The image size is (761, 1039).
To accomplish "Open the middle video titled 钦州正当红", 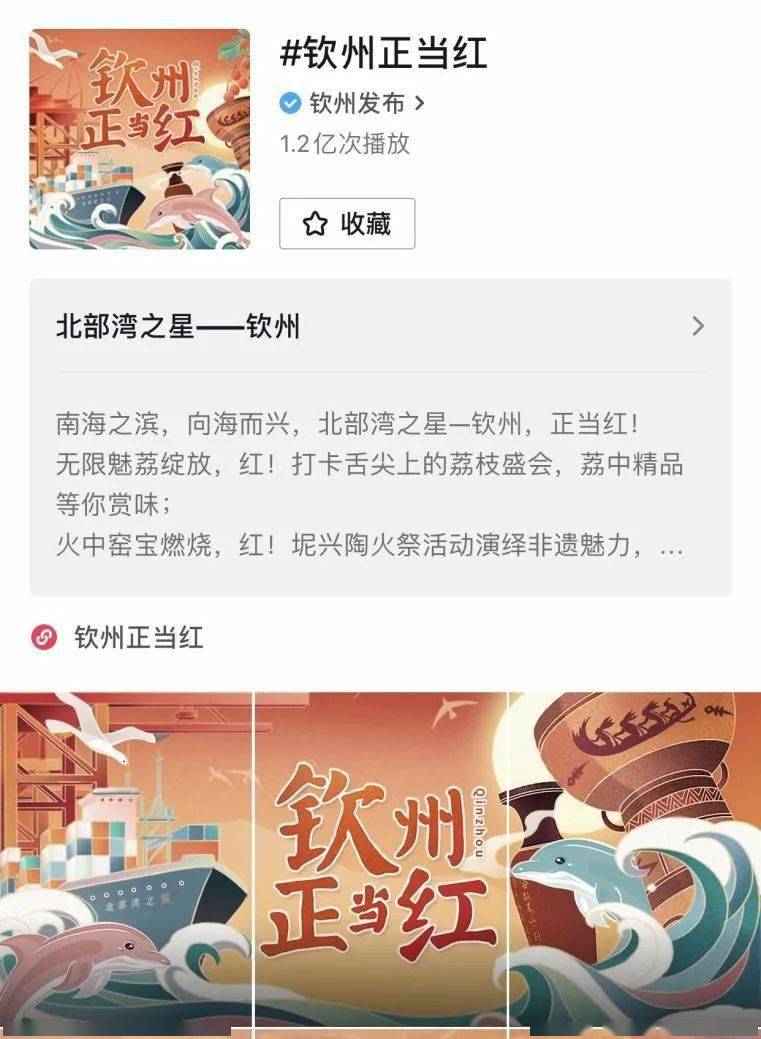I will click(x=380, y=860).
